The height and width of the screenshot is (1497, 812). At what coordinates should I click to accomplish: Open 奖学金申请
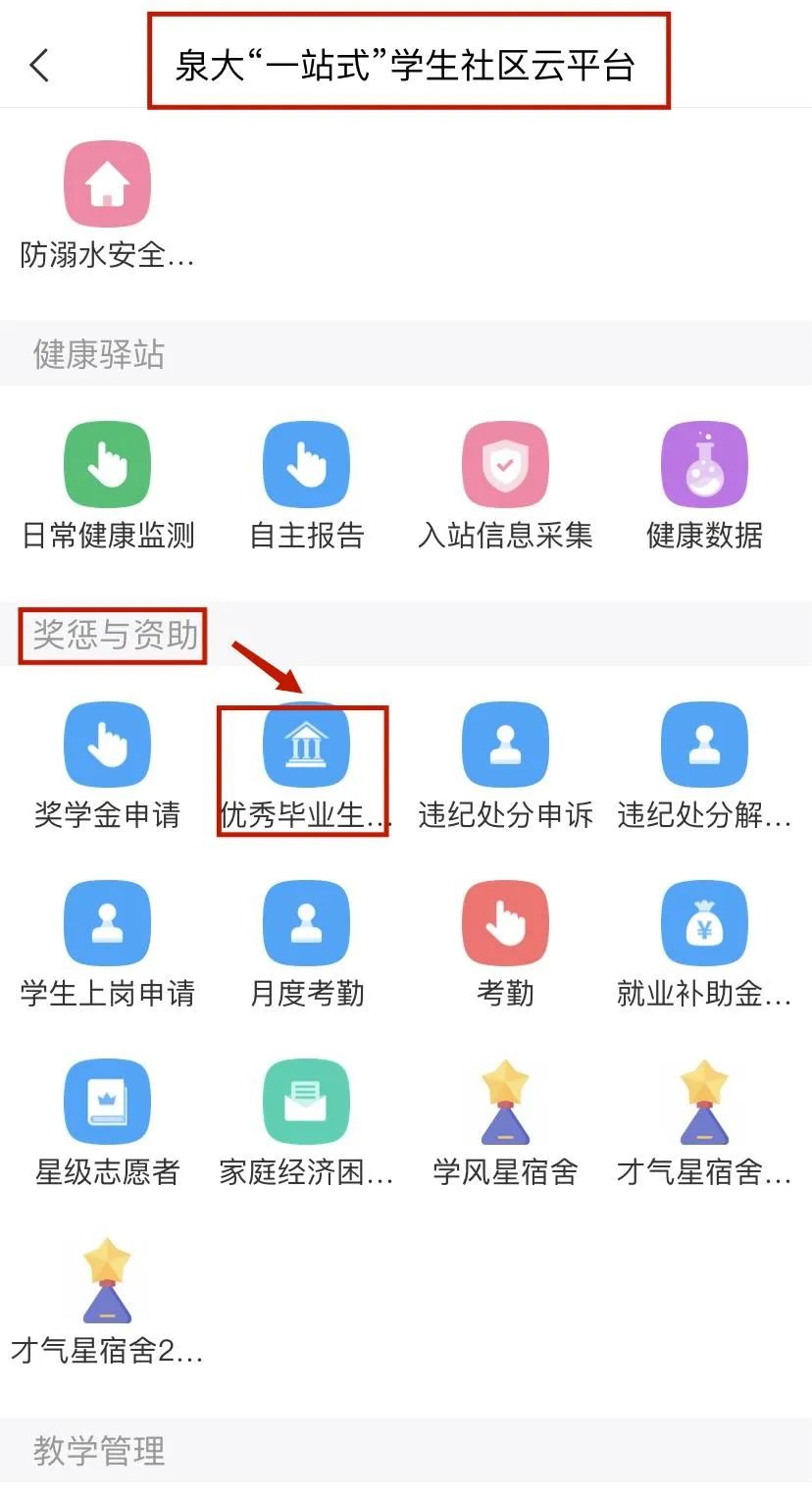click(107, 745)
